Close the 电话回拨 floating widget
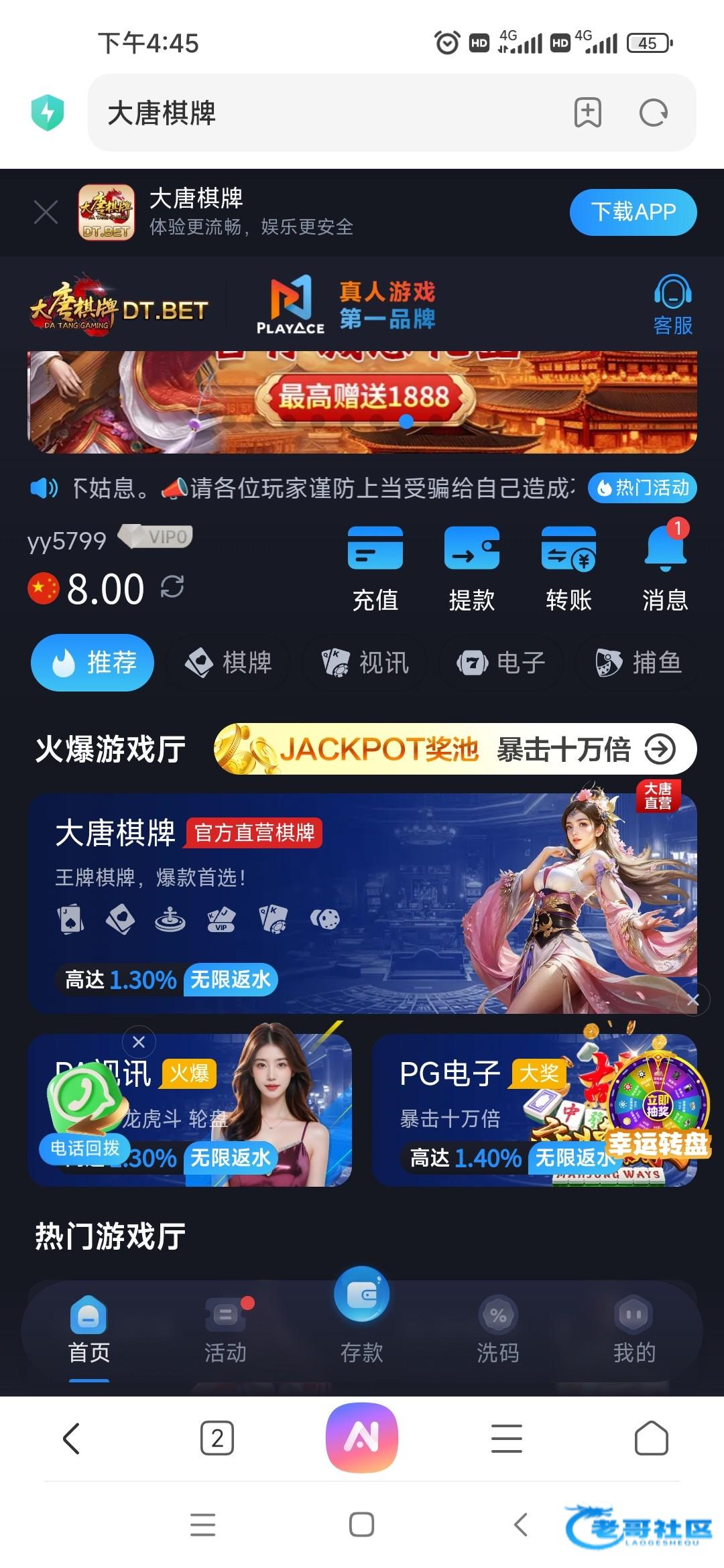Image resolution: width=724 pixels, height=1568 pixels. pos(139,1042)
